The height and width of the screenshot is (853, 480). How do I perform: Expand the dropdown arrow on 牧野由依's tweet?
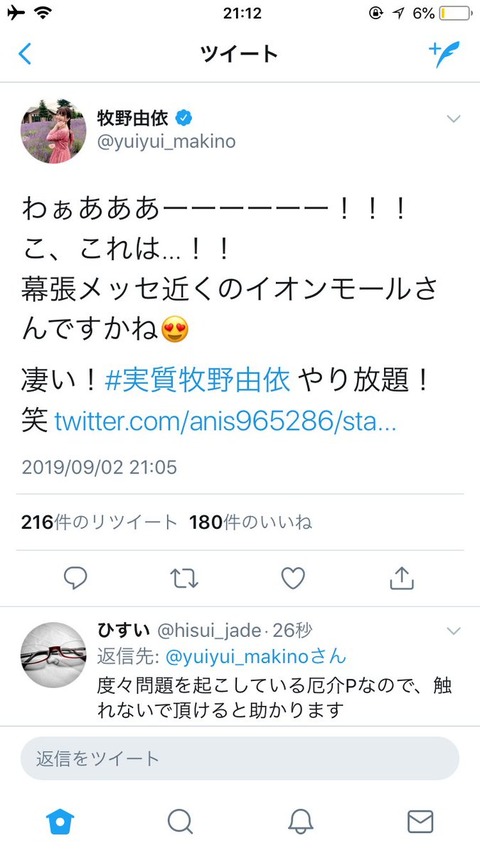(x=453, y=119)
